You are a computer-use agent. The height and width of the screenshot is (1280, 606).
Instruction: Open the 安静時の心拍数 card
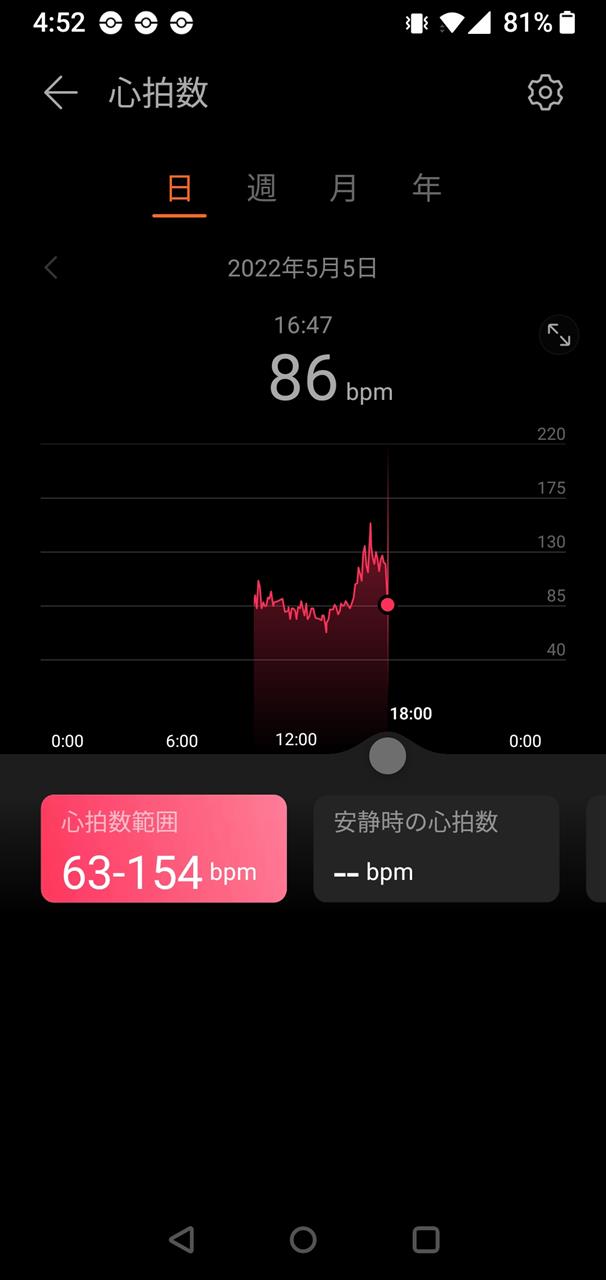[x=436, y=849]
